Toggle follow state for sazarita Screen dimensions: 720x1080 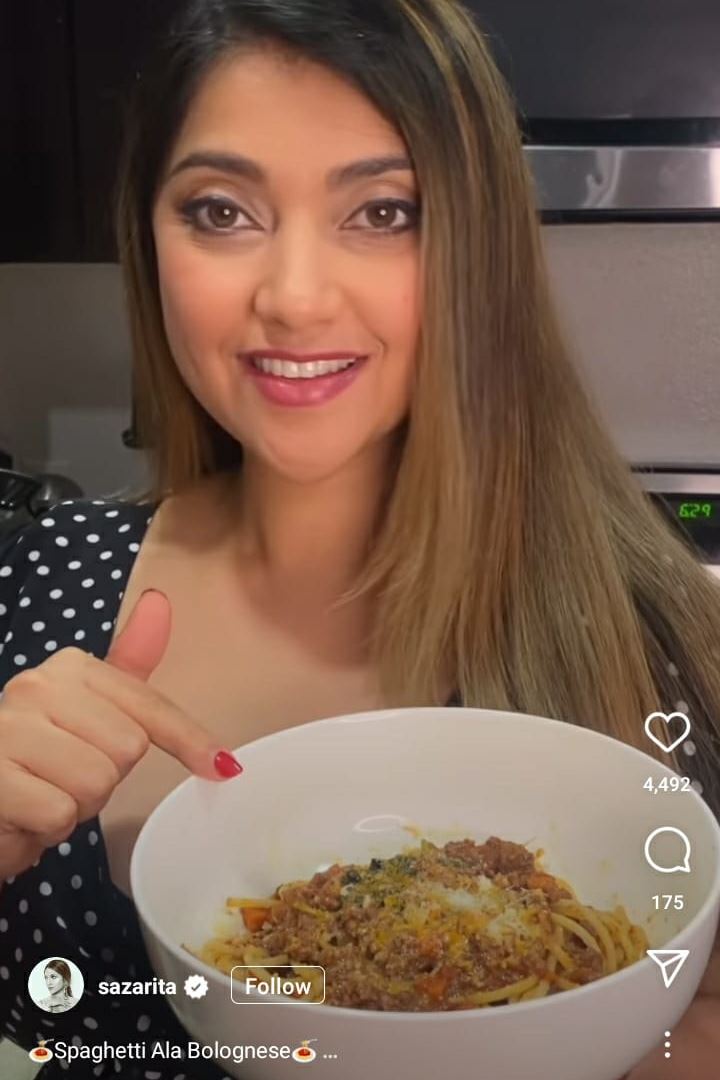pos(280,985)
